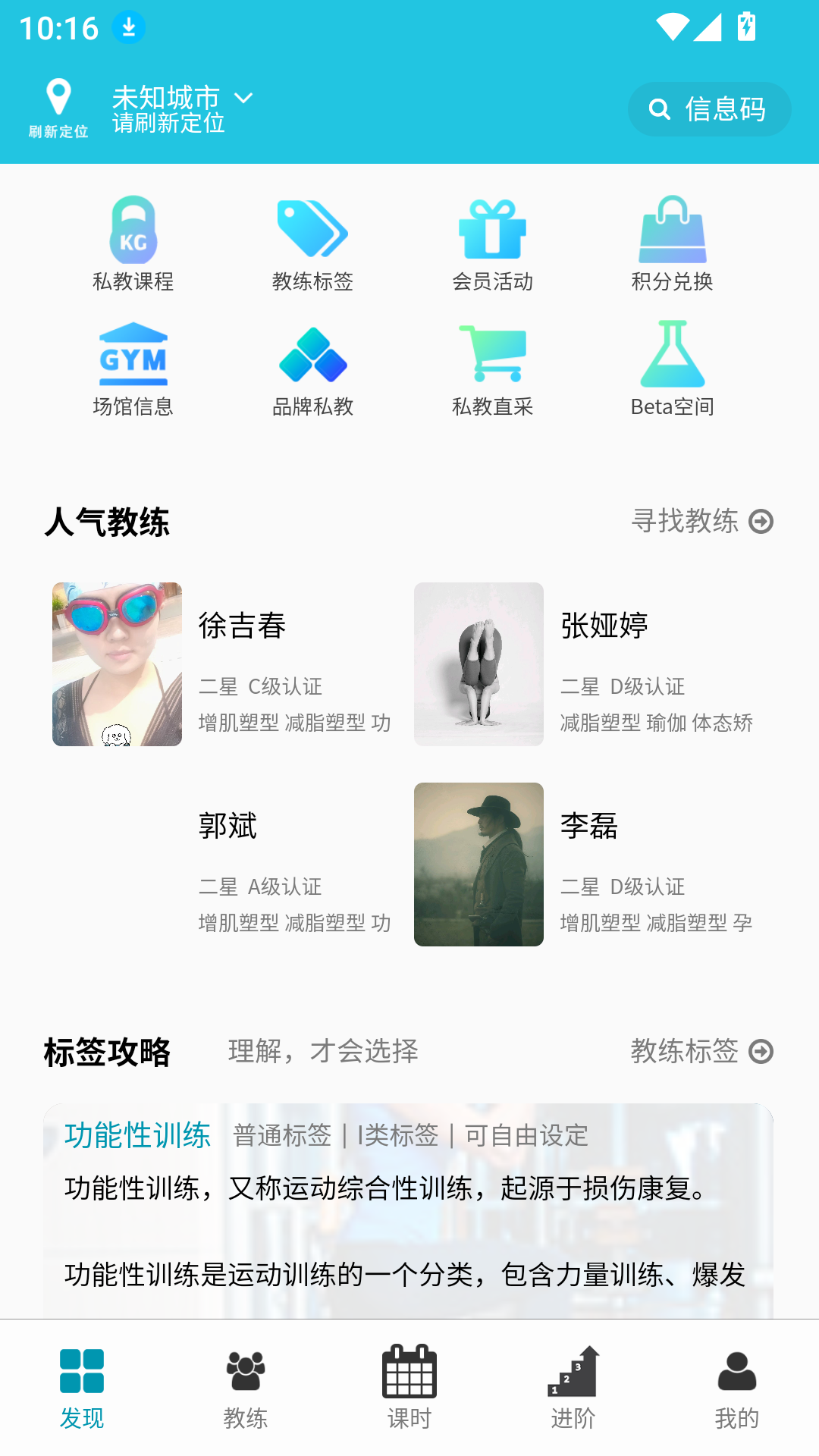Open the 信息码 search box
819x1456 pixels.
(709, 109)
